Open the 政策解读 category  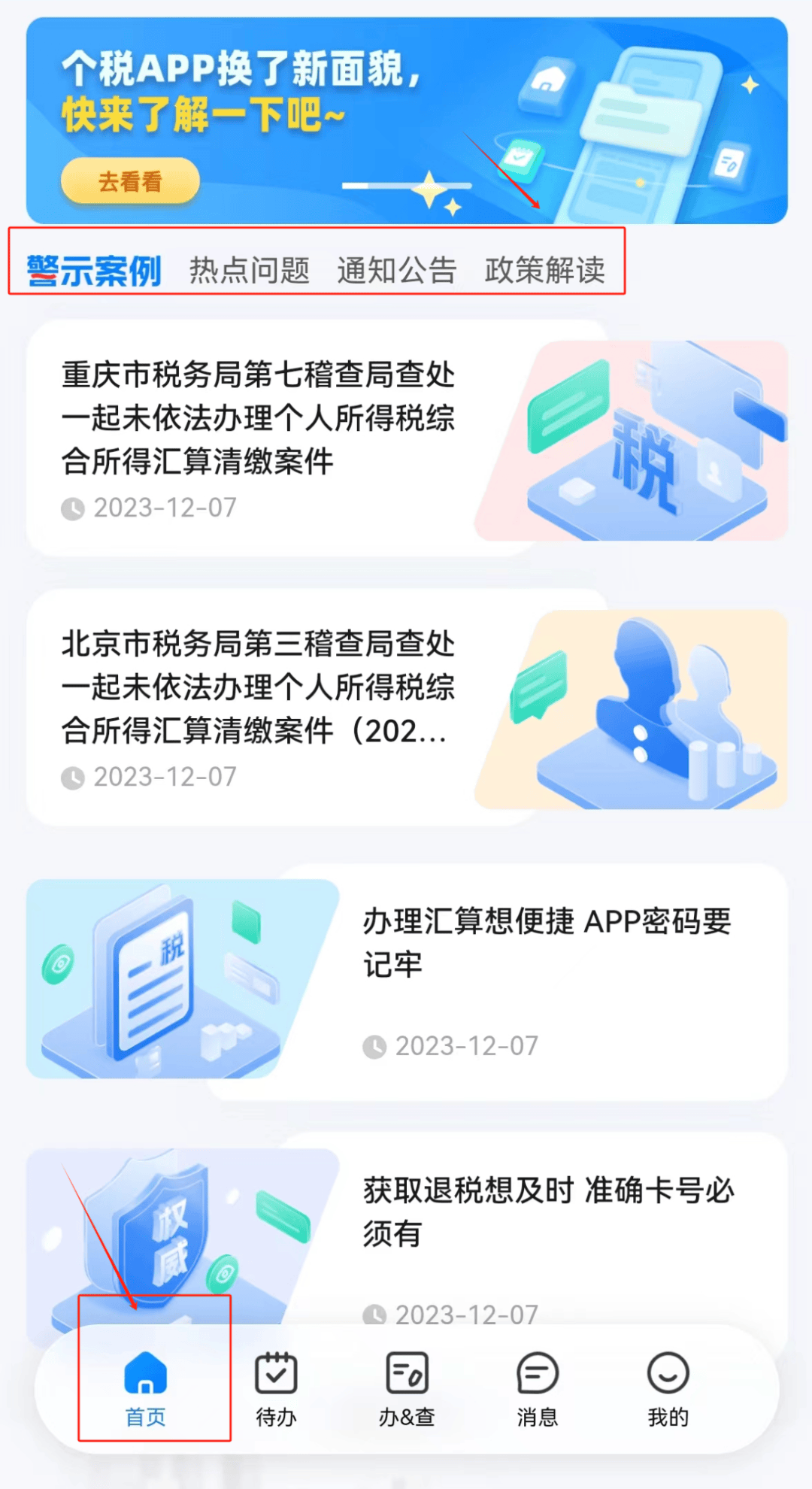(545, 271)
